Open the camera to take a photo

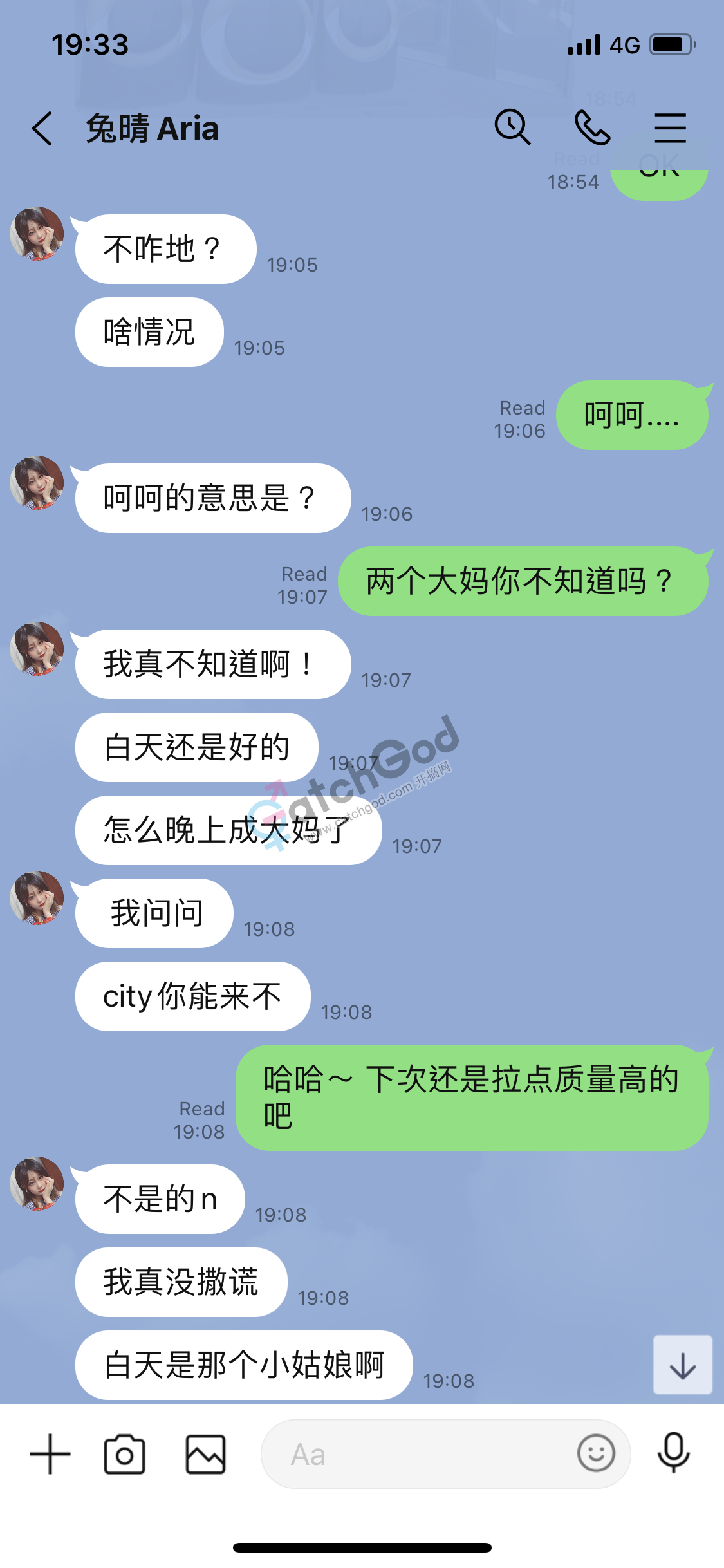click(124, 1454)
